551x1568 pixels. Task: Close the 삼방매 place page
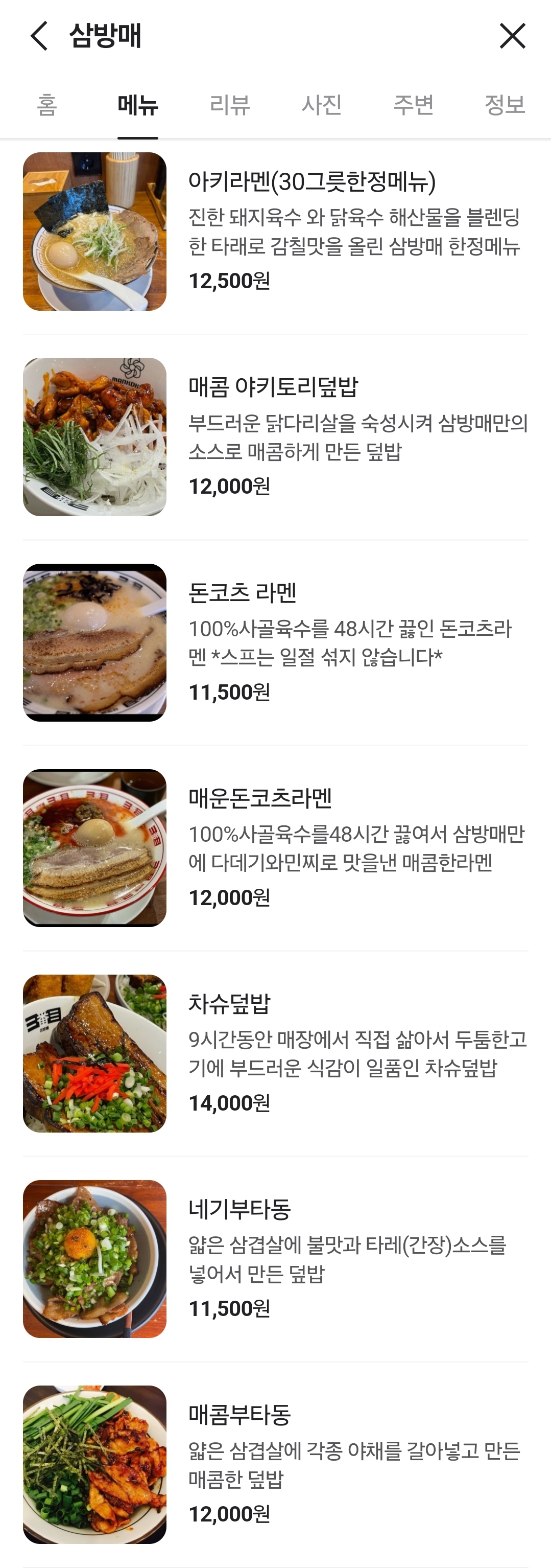click(512, 36)
